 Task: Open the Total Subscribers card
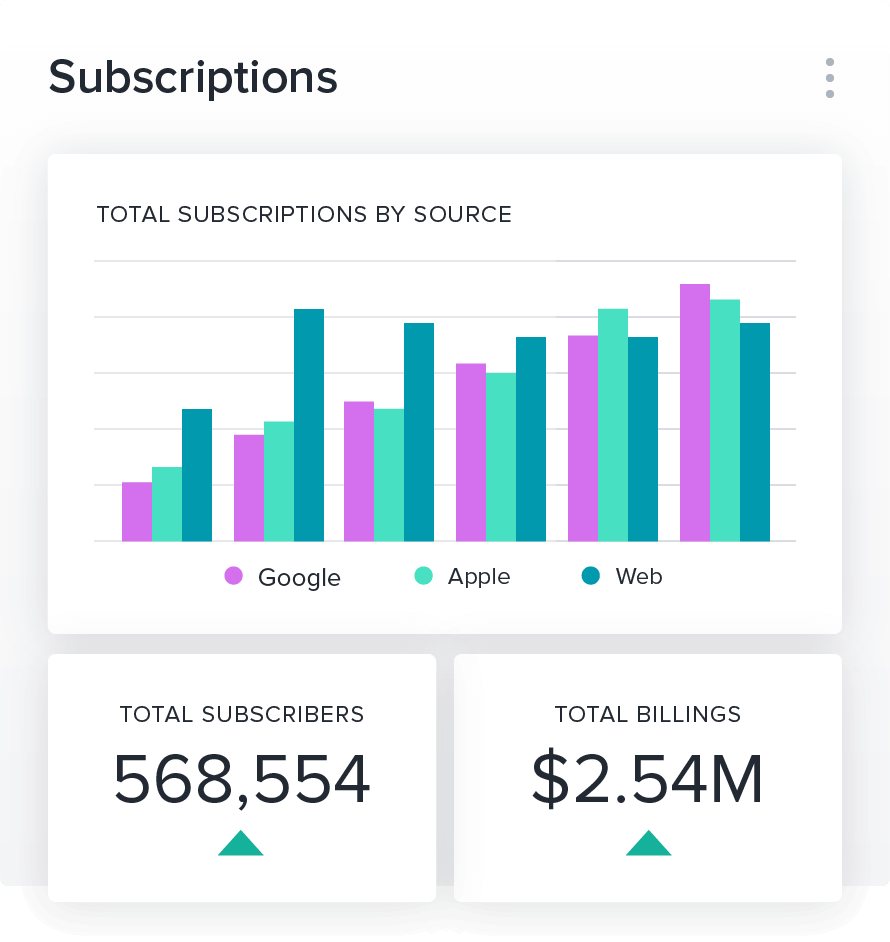coord(242,778)
